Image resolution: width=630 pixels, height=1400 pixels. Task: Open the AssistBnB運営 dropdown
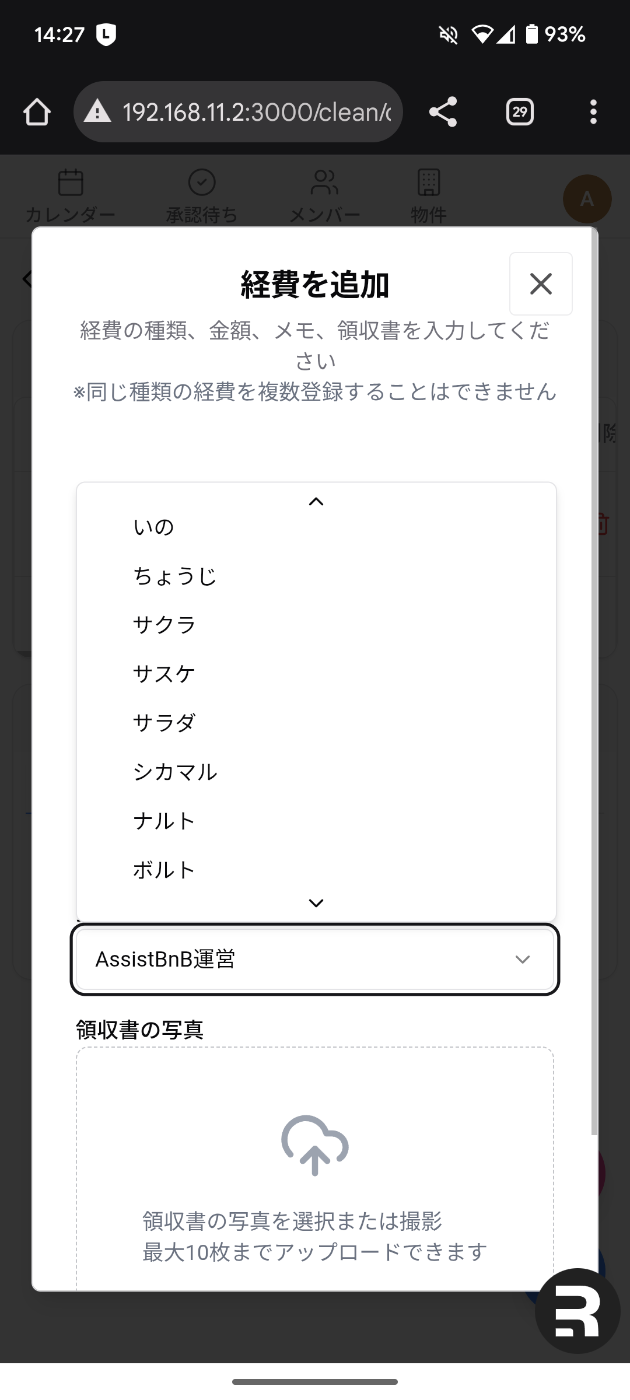pyautogui.click(x=315, y=959)
